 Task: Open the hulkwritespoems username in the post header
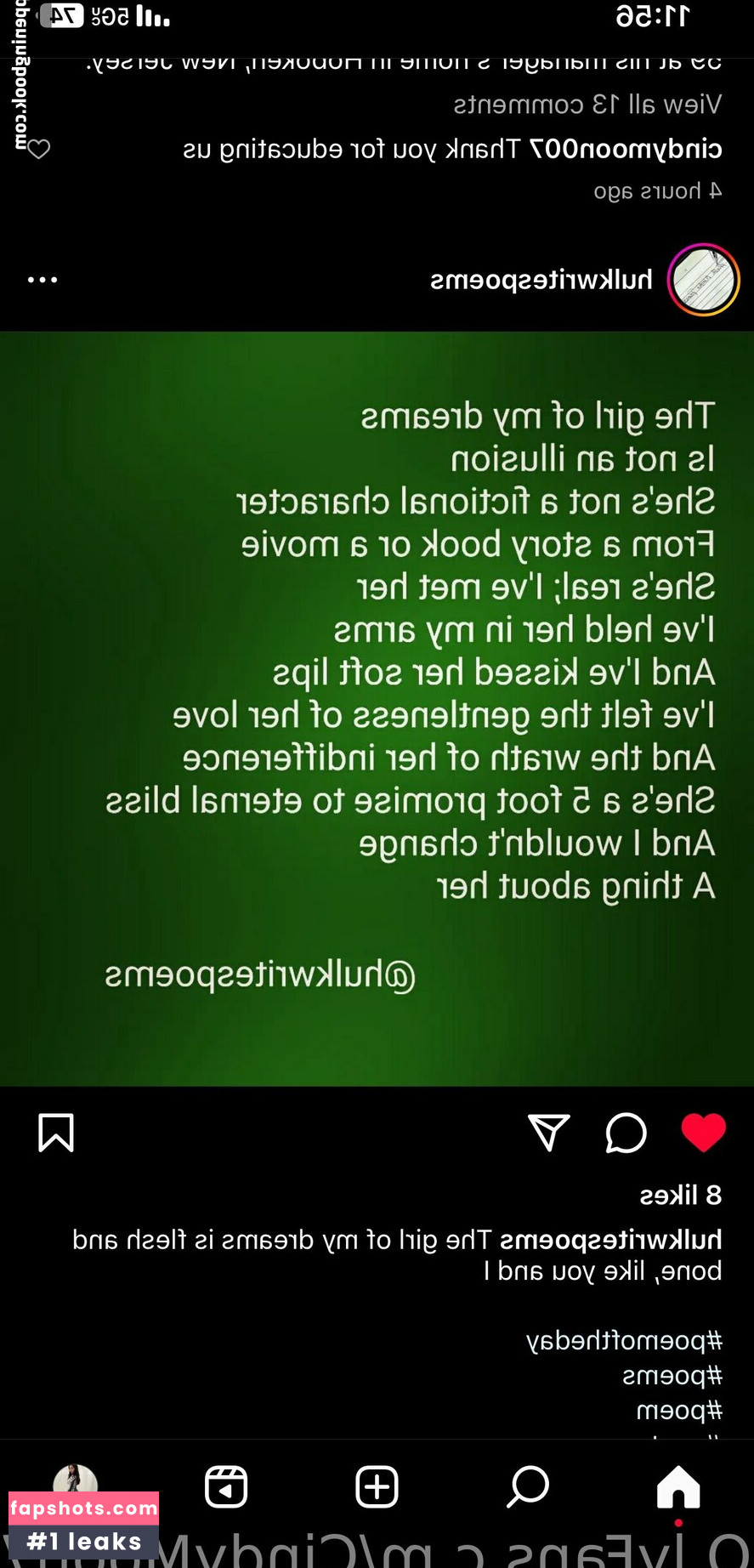pyautogui.click(x=541, y=280)
